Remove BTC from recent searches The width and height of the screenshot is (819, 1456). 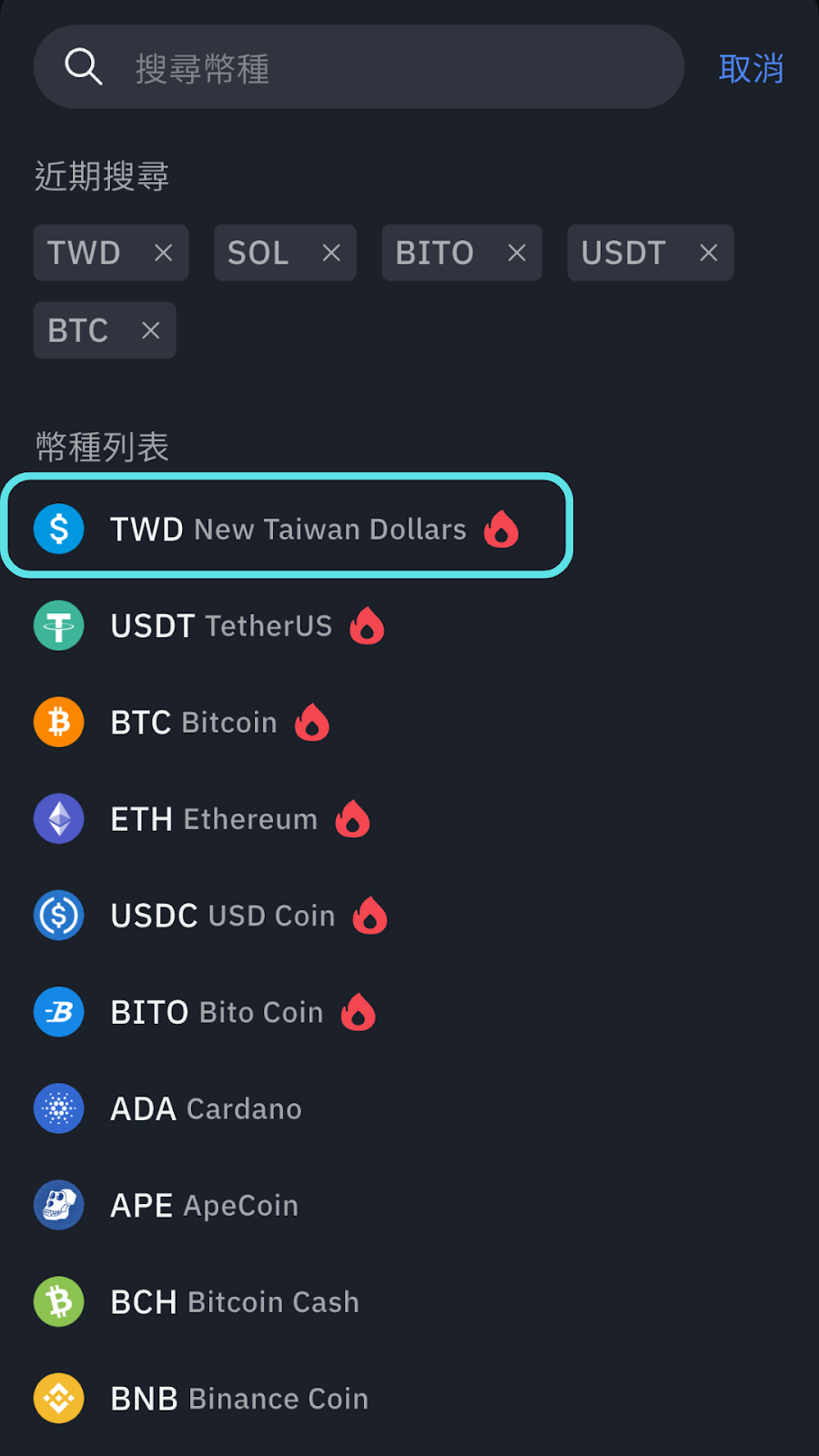(151, 330)
